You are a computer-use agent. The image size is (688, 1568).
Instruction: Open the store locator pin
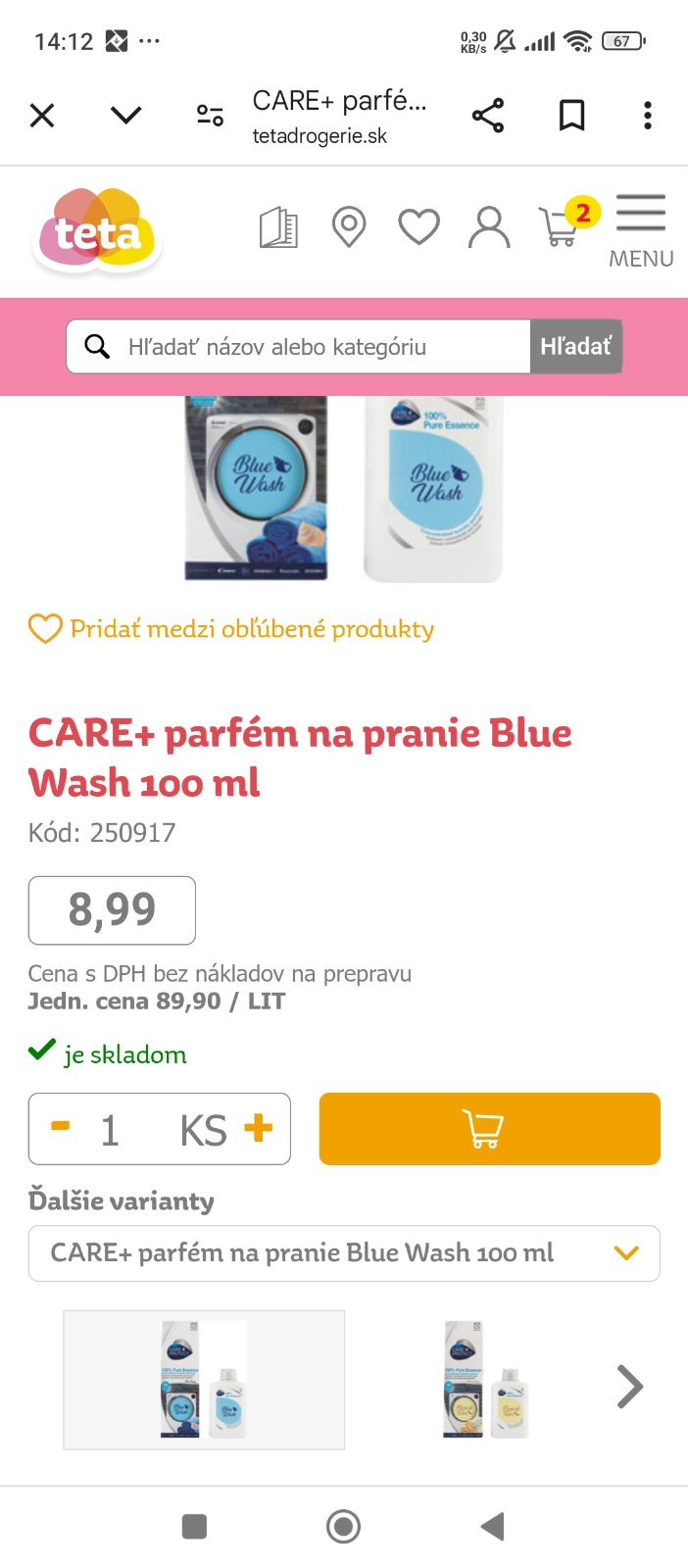349,227
